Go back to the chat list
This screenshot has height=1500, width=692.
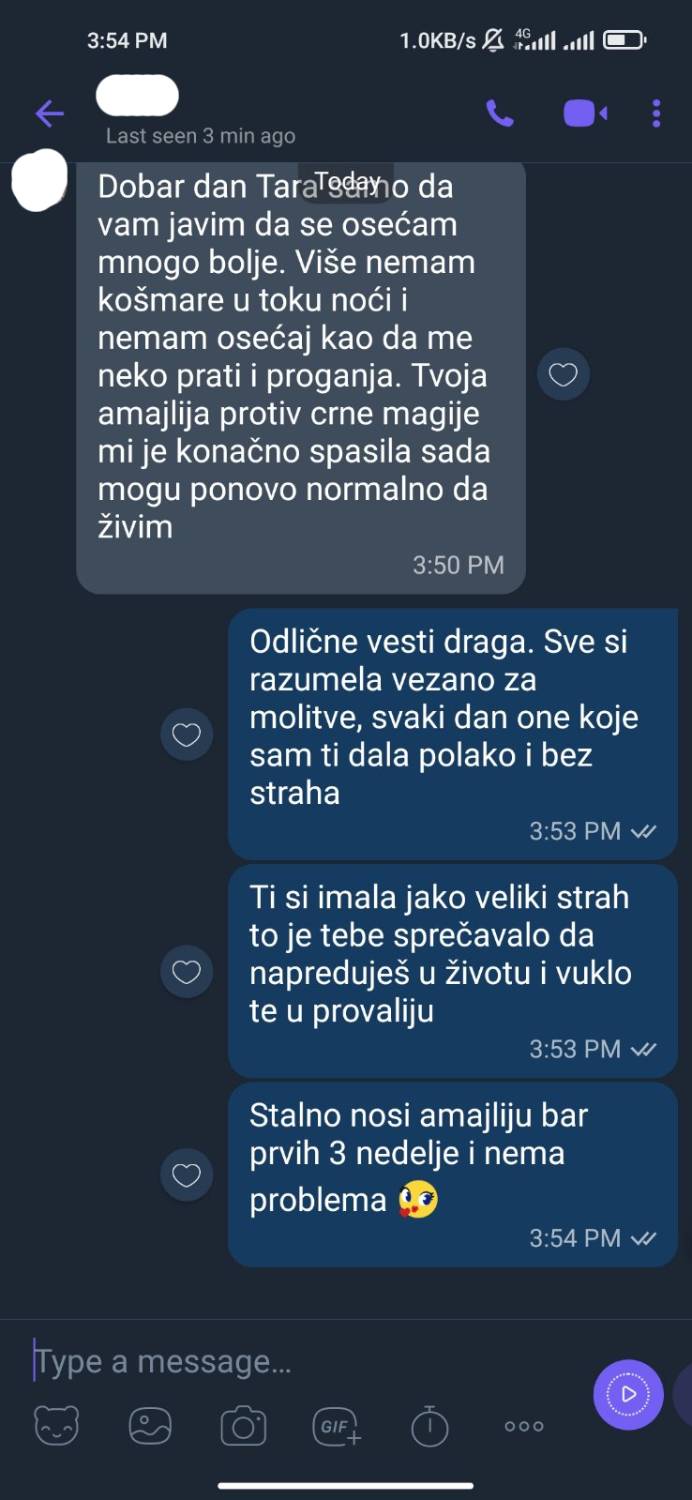49,114
